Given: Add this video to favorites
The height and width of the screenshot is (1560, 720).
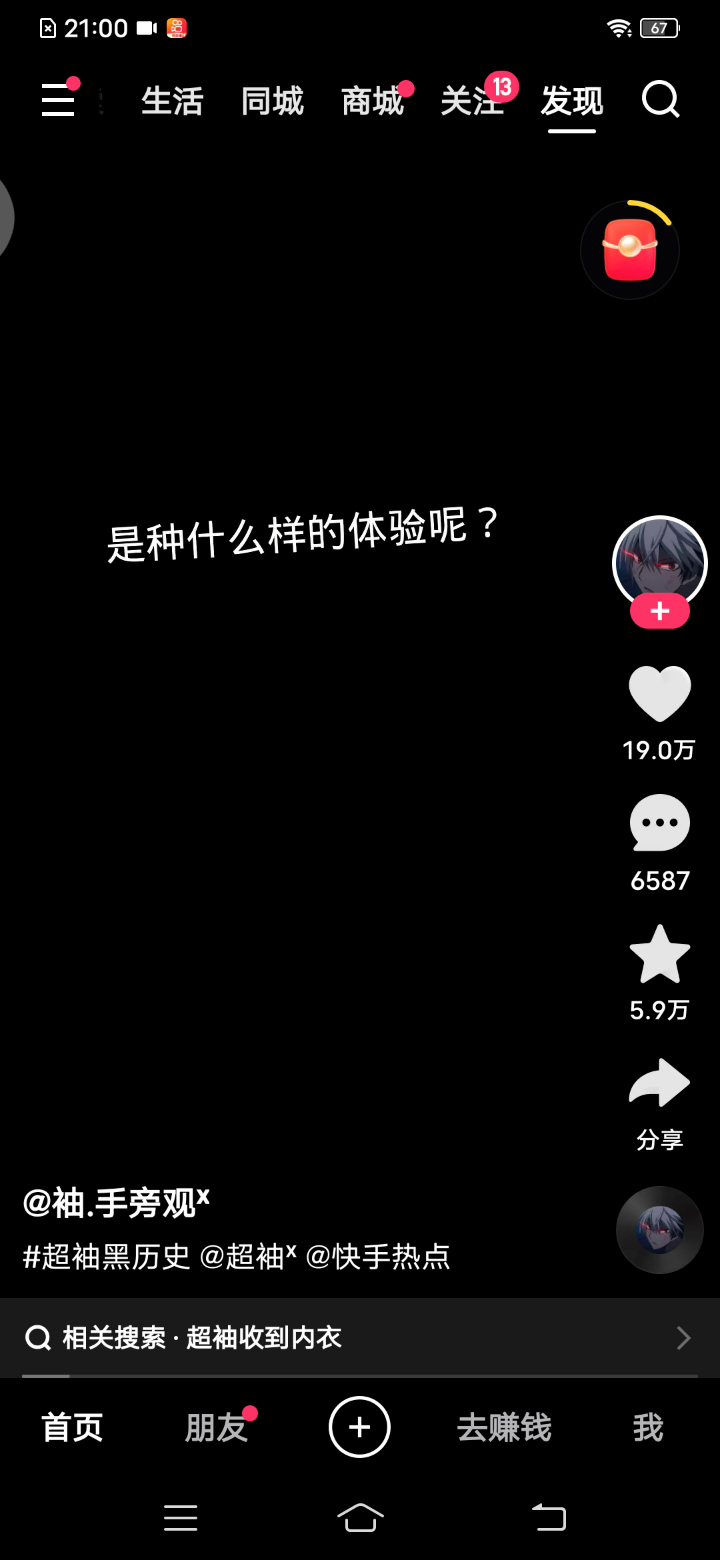Looking at the screenshot, I should click(x=659, y=955).
